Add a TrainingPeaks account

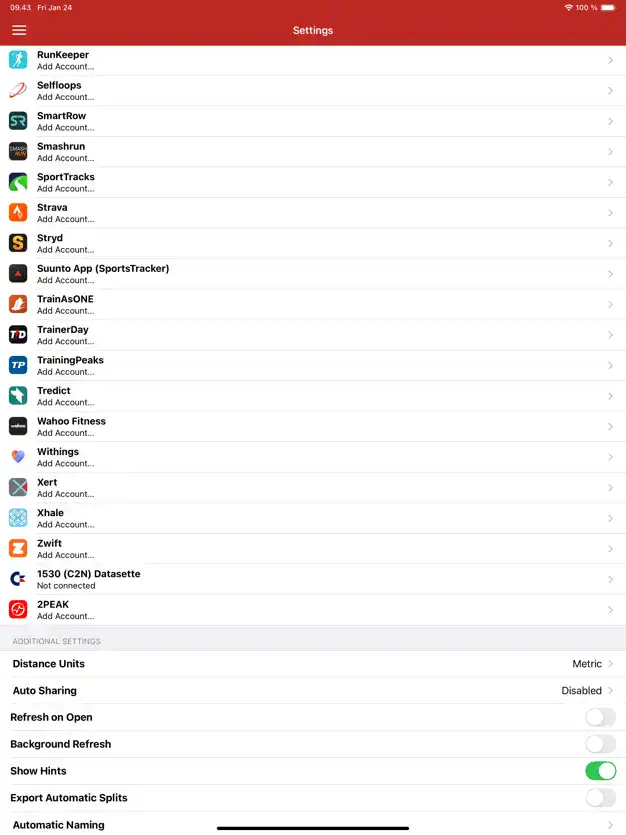pos(313,365)
